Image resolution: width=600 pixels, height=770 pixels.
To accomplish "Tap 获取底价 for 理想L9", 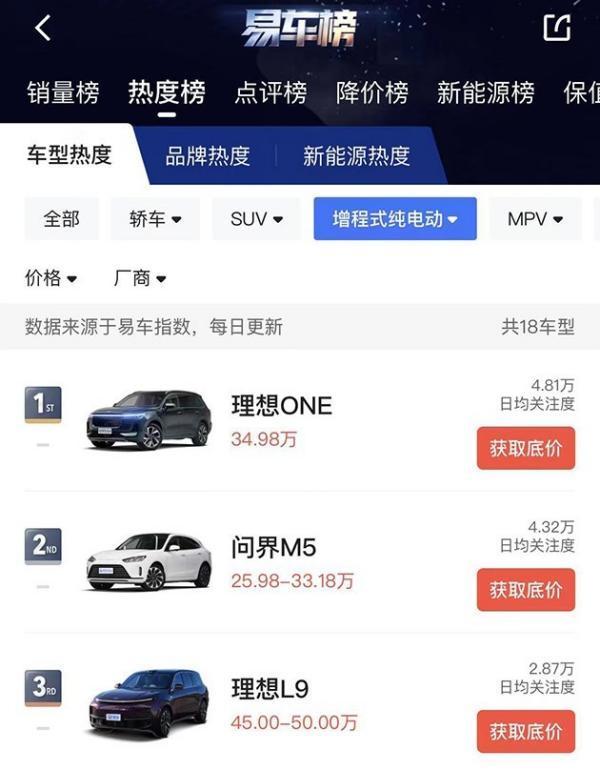I will pos(526,731).
